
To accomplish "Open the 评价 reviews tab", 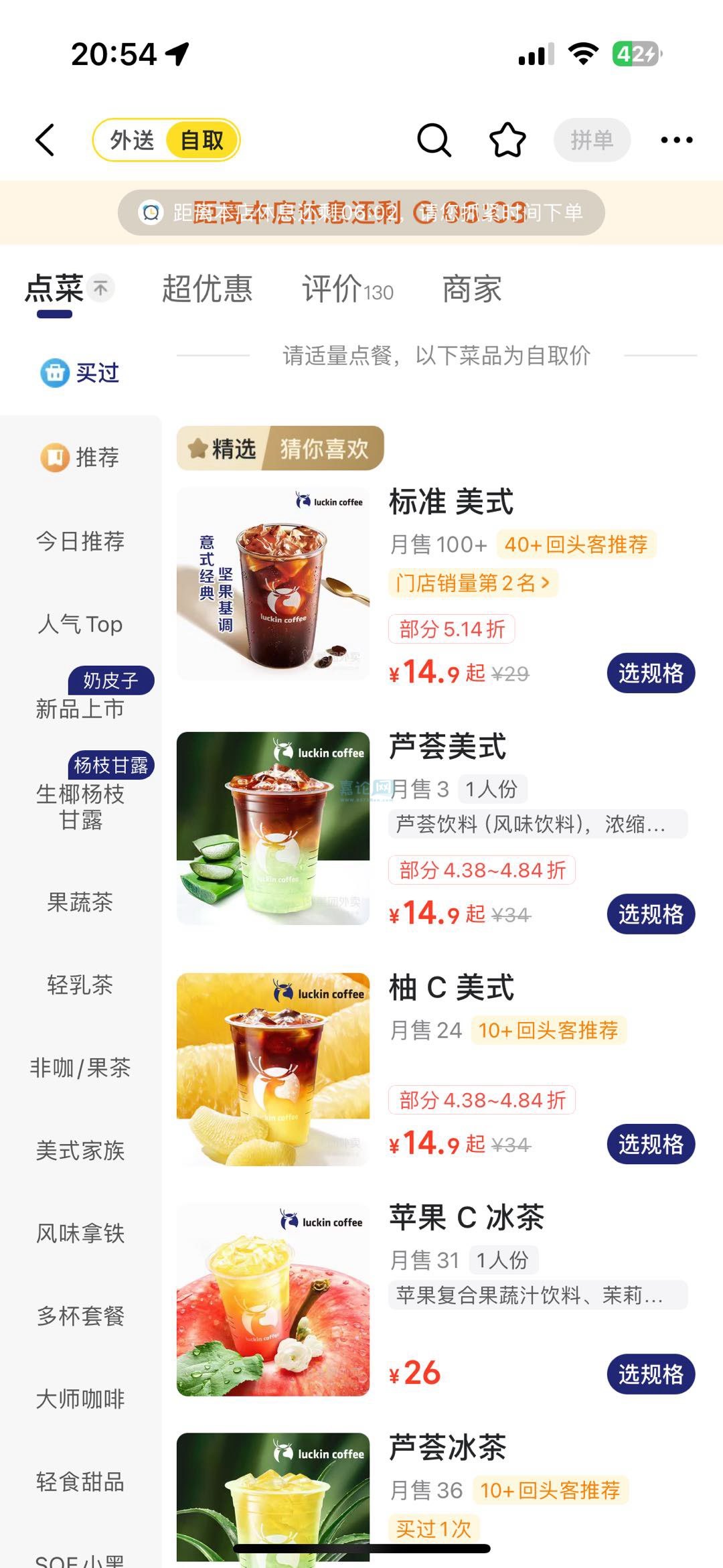I will pyautogui.click(x=347, y=289).
